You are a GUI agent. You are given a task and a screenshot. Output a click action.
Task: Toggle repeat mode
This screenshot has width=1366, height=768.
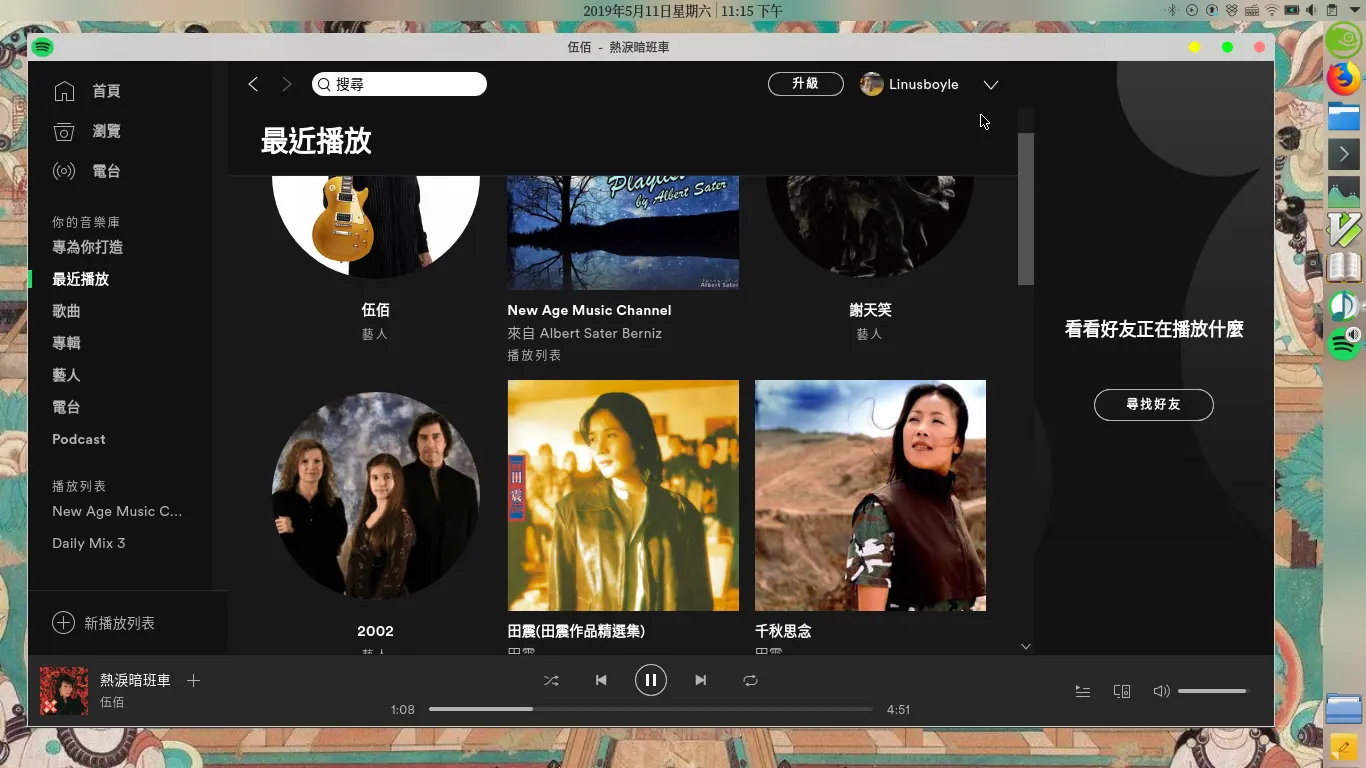click(x=750, y=680)
